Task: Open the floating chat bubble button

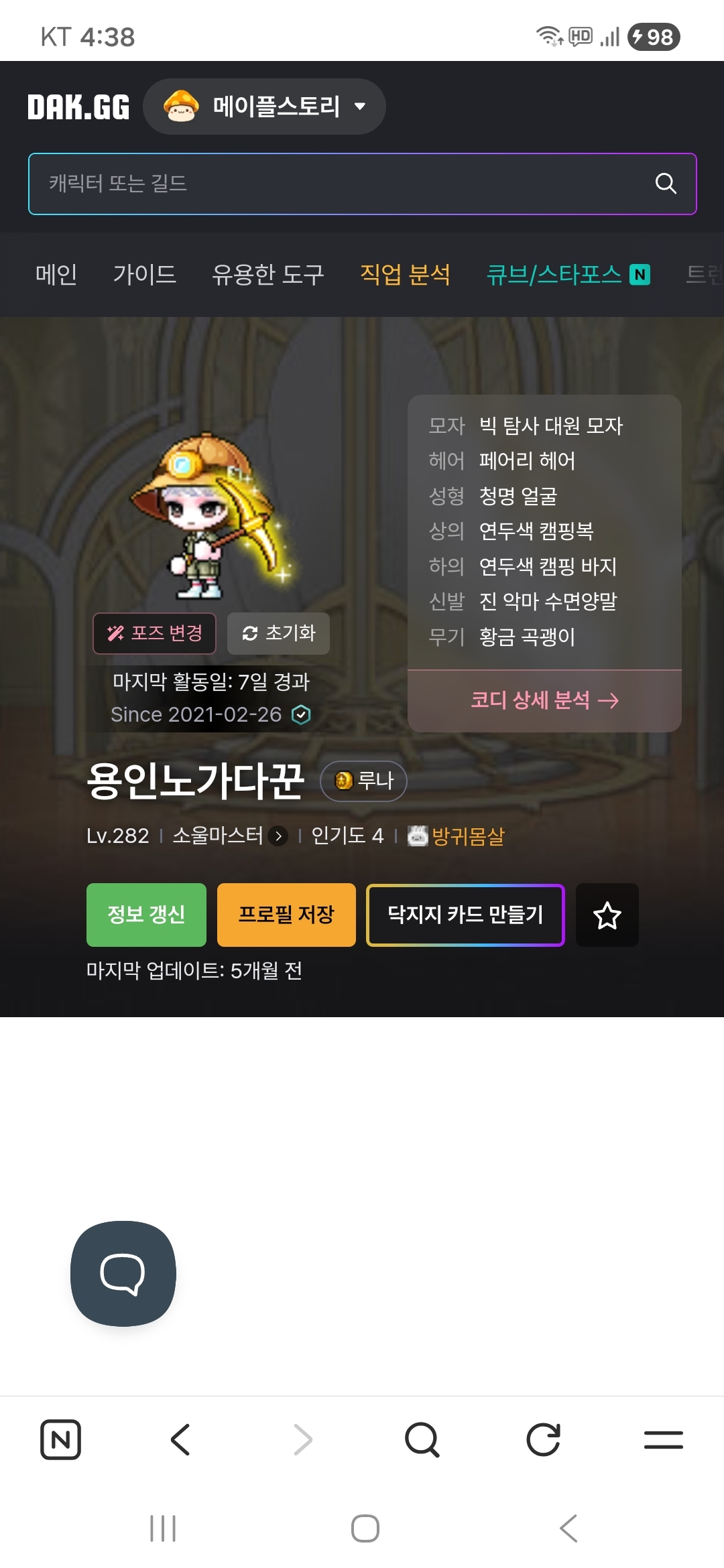Action: tap(123, 1273)
